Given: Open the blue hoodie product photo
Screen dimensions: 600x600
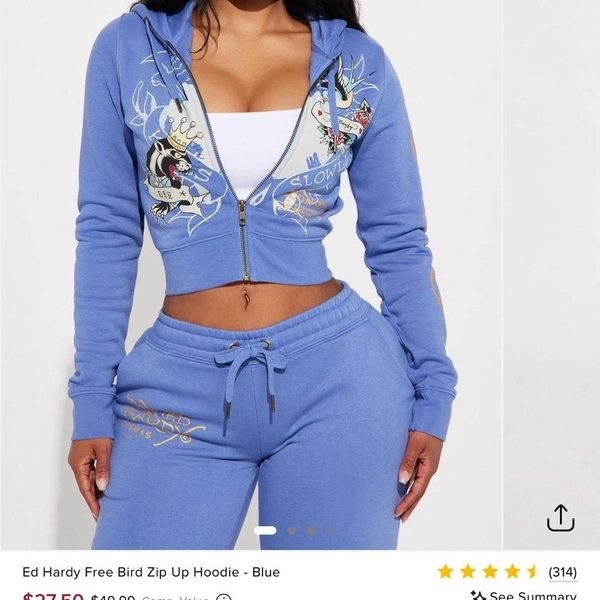Looking at the screenshot, I should pyautogui.click(x=251, y=275).
